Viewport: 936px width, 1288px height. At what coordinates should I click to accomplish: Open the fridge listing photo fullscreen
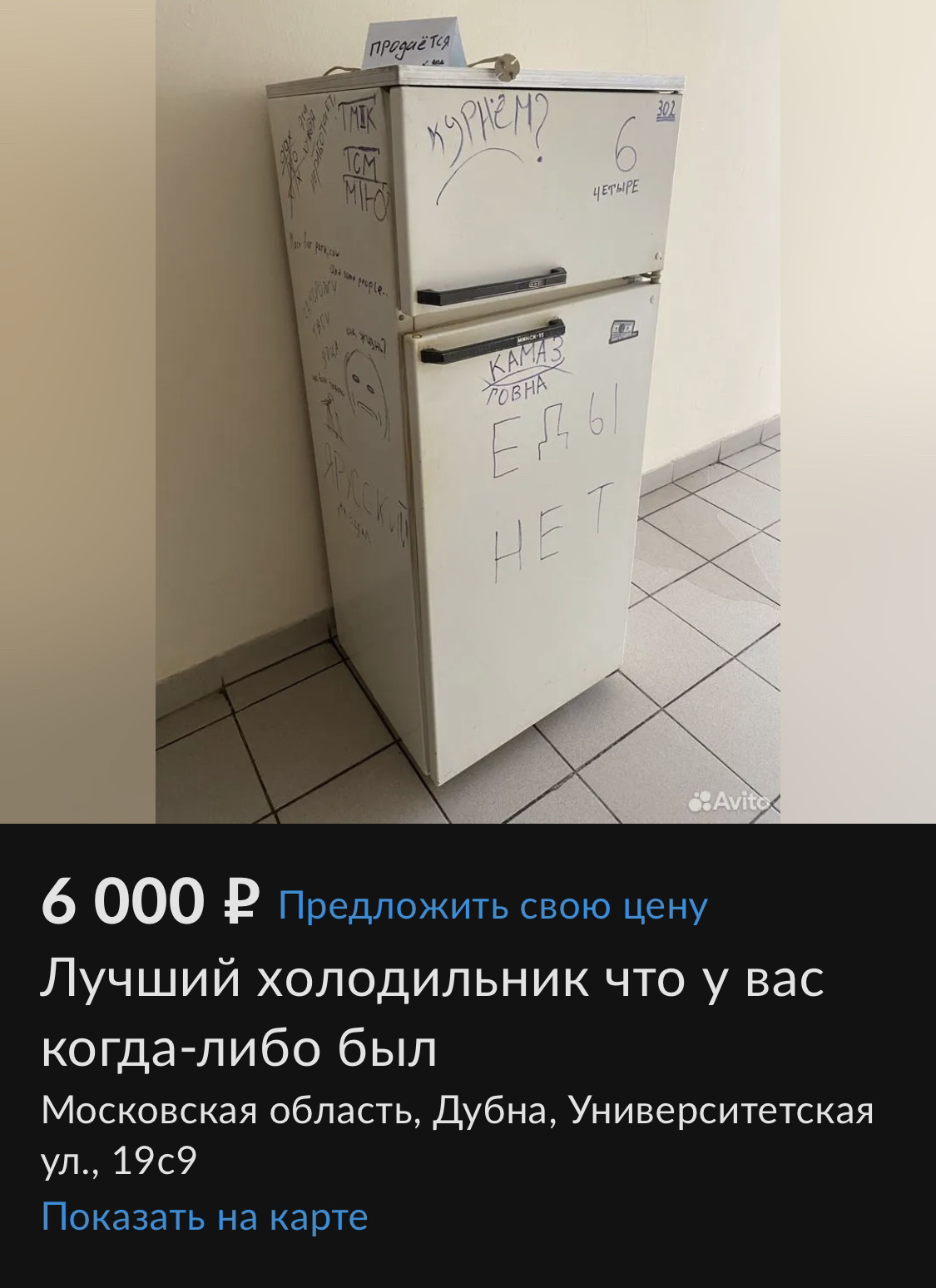click(468, 412)
